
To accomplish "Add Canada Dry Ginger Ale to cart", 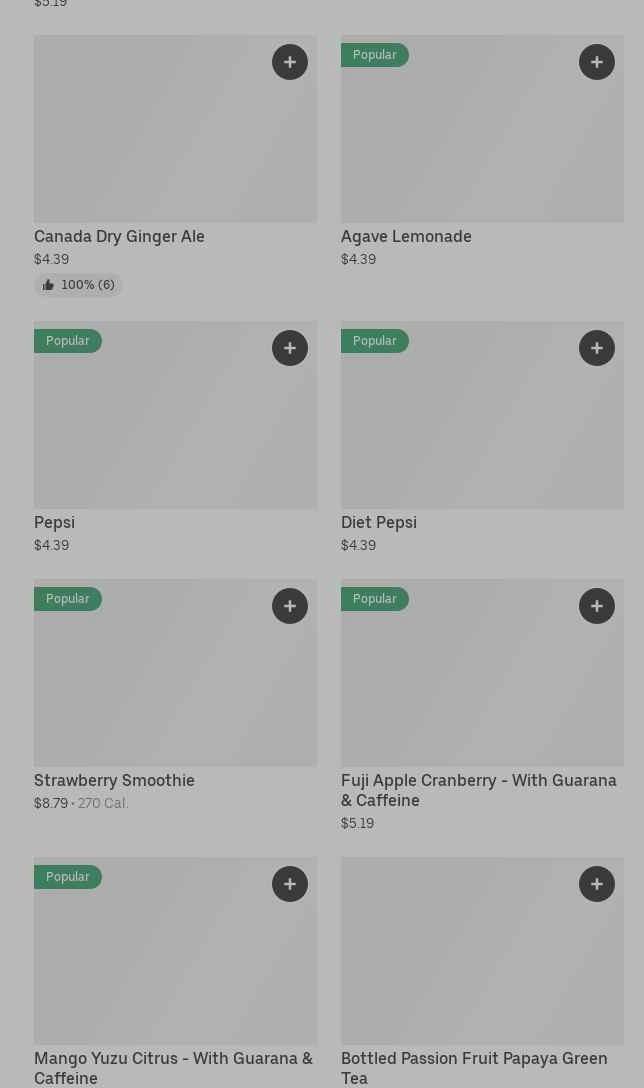I will click(x=290, y=62).
